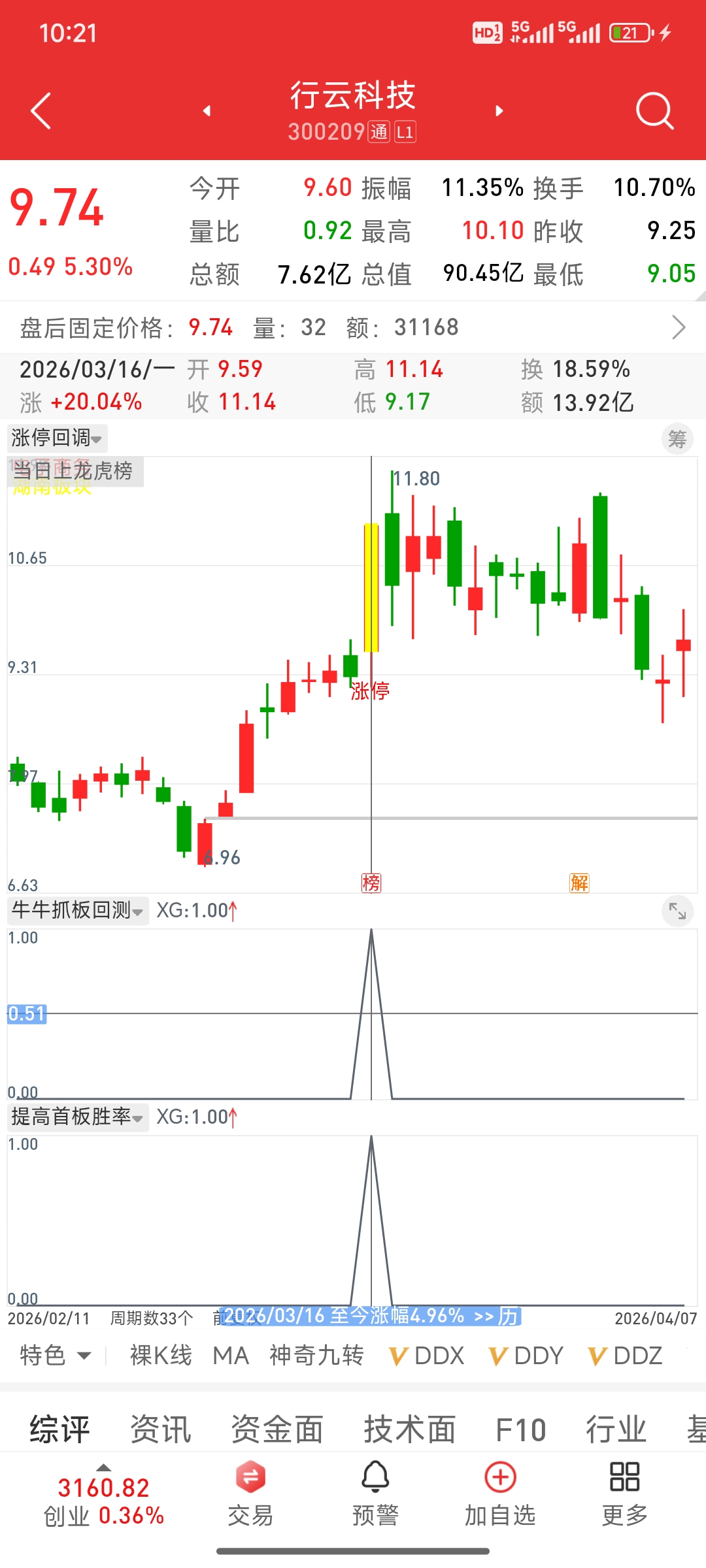Open the F10 tab

click(520, 1429)
